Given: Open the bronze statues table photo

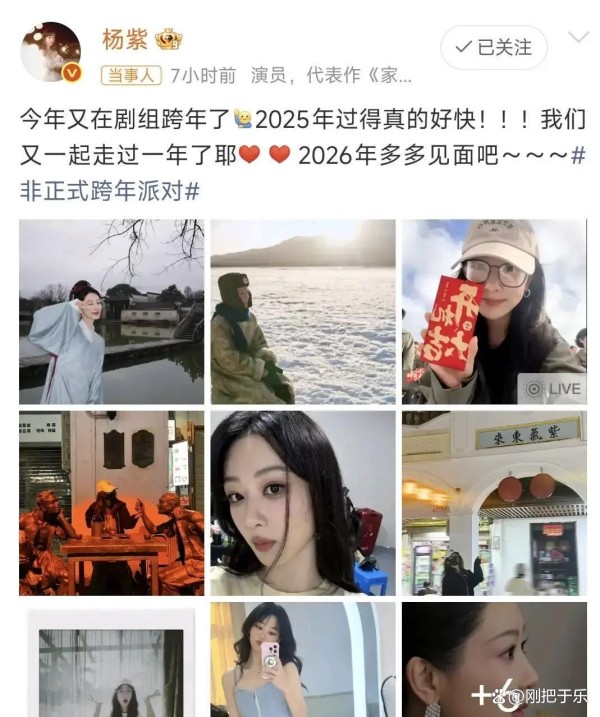Looking at the screenshot, I should coord(111,503).
